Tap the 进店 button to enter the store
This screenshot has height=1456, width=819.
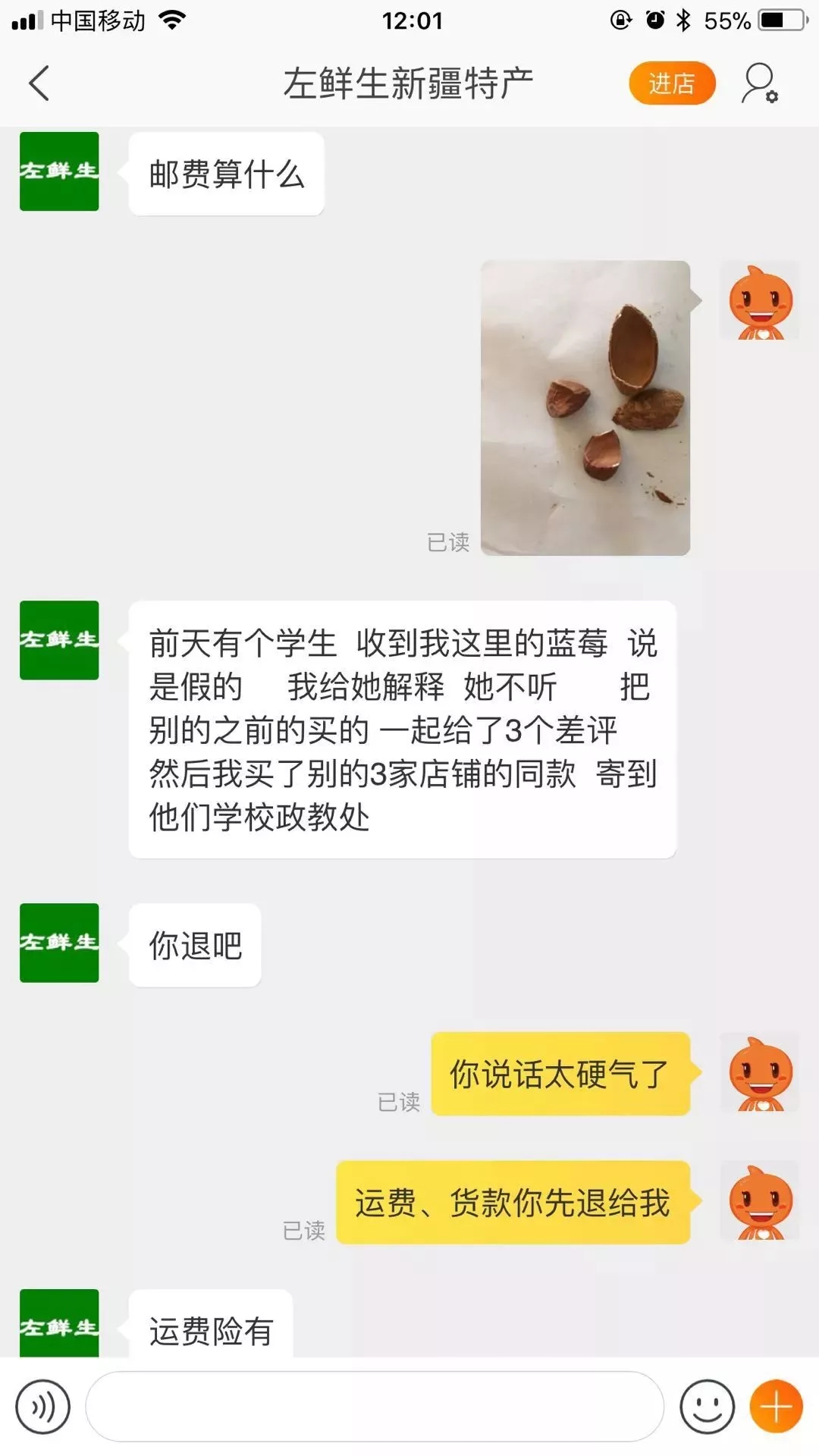[672, 83]
